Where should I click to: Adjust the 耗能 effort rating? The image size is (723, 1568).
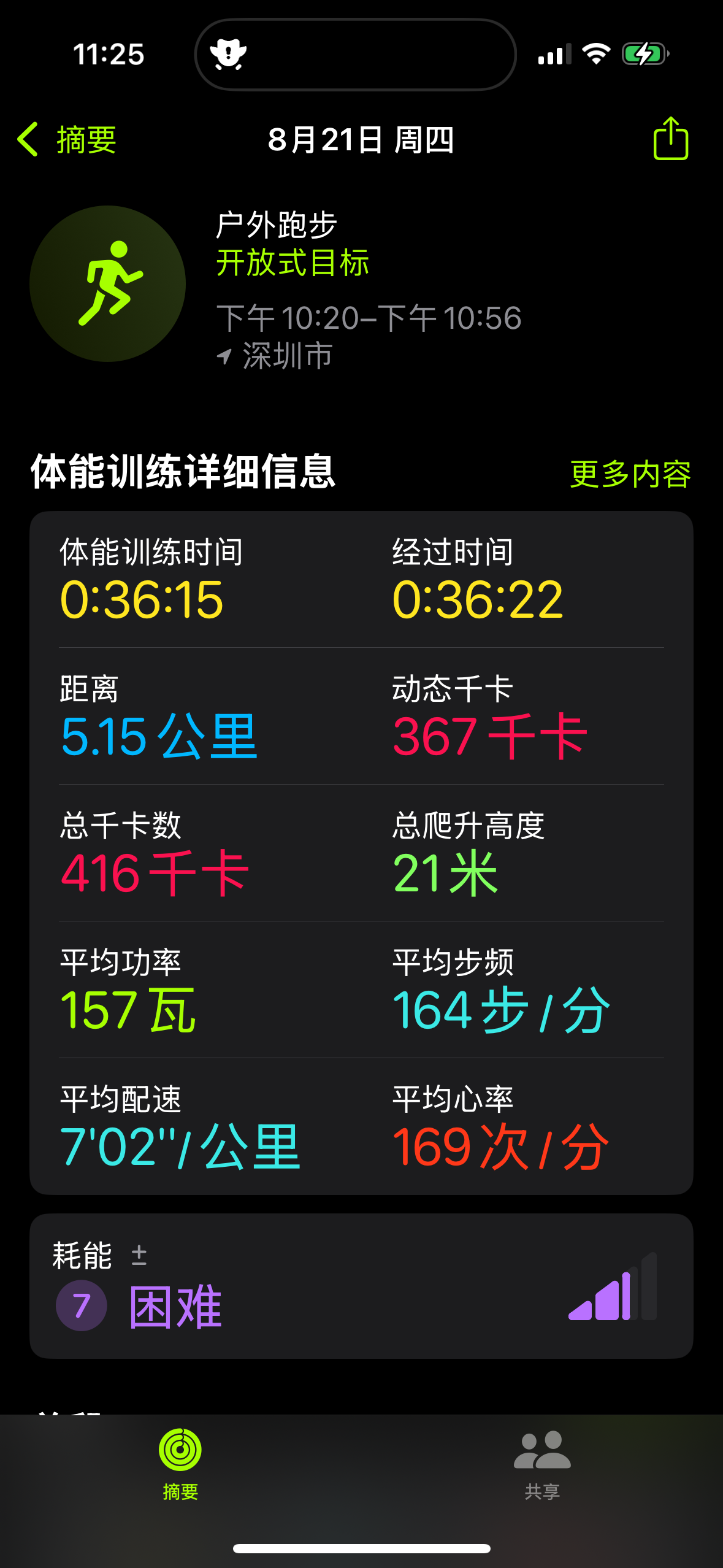click(361, 1286)
